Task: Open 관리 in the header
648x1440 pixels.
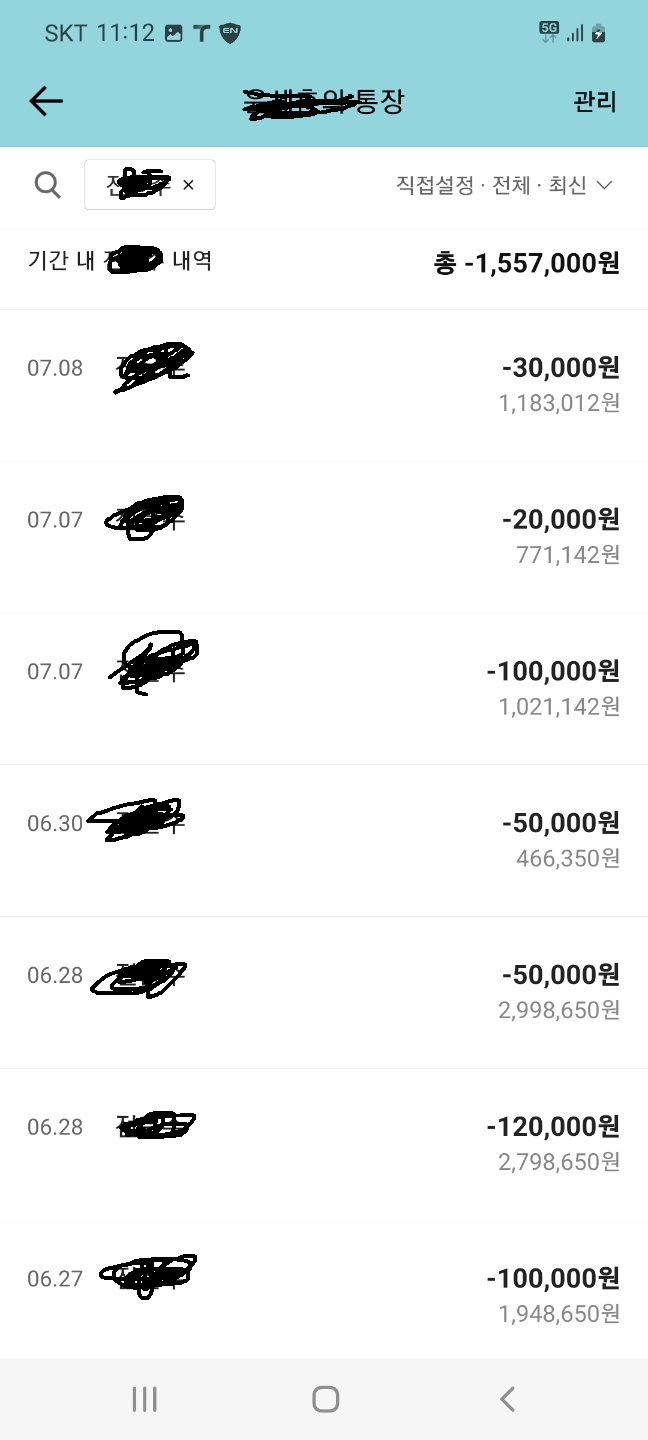Action: point(595,101)
